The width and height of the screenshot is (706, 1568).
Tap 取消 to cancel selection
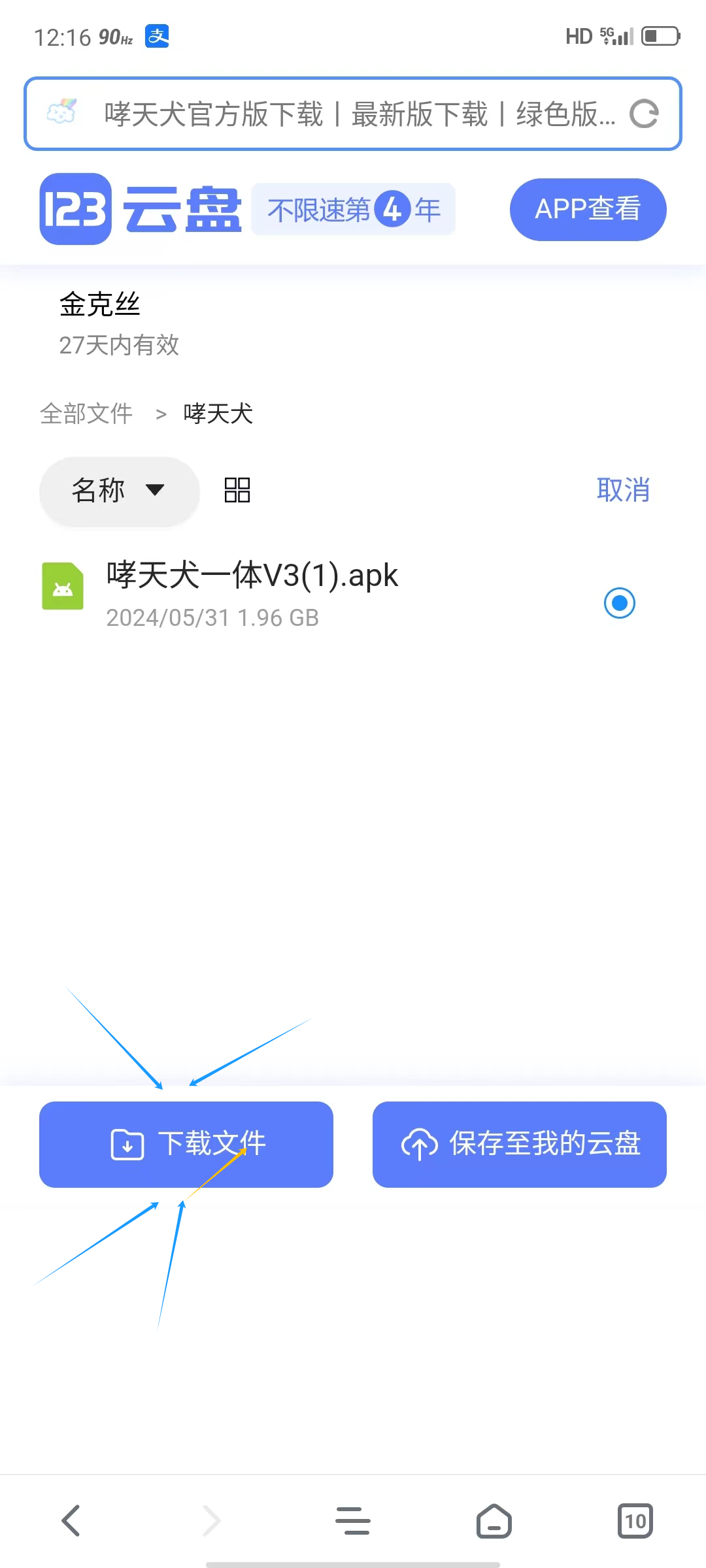point(623,490)
